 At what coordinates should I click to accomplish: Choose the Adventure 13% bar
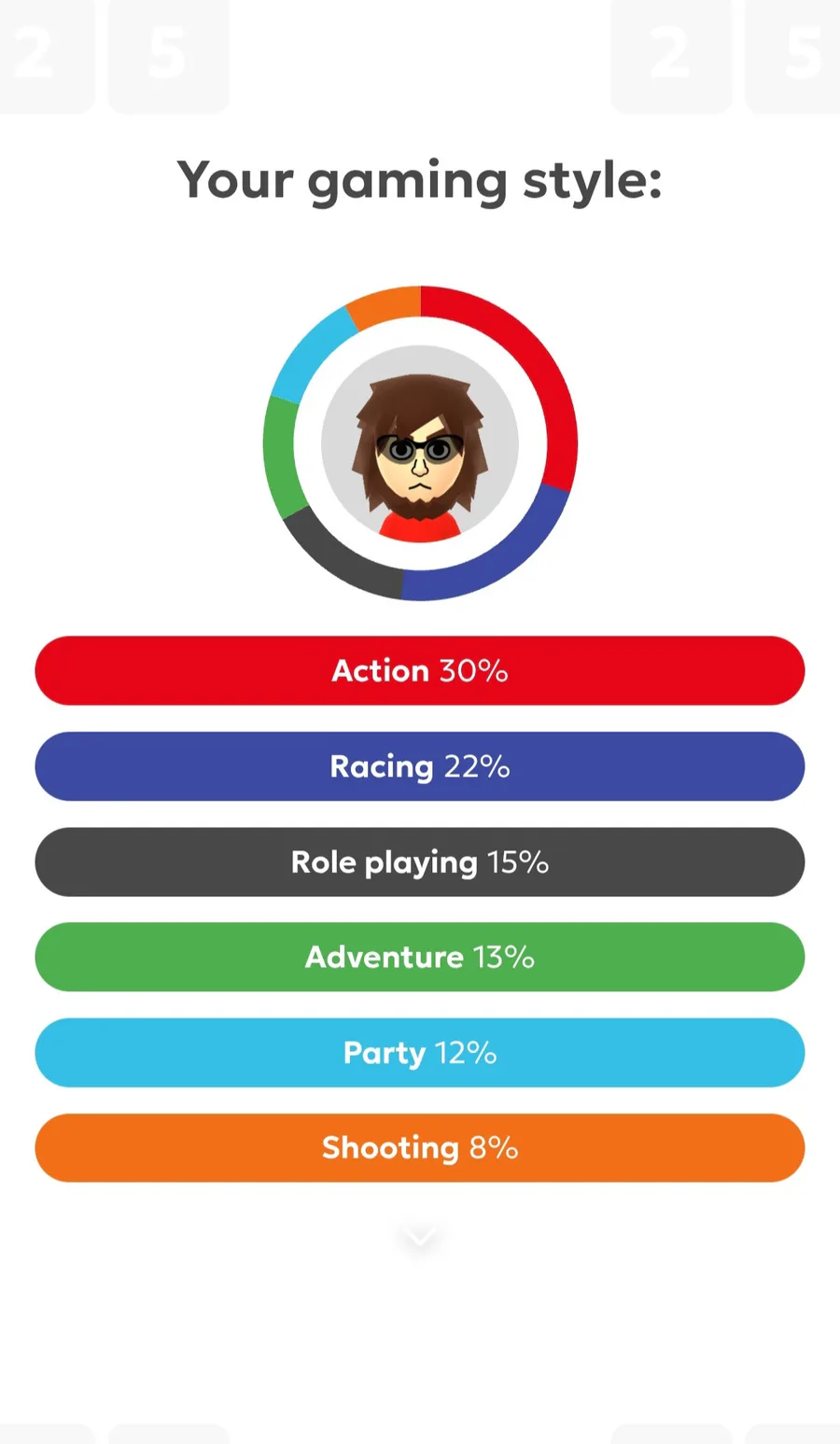(x=420, y=957)
